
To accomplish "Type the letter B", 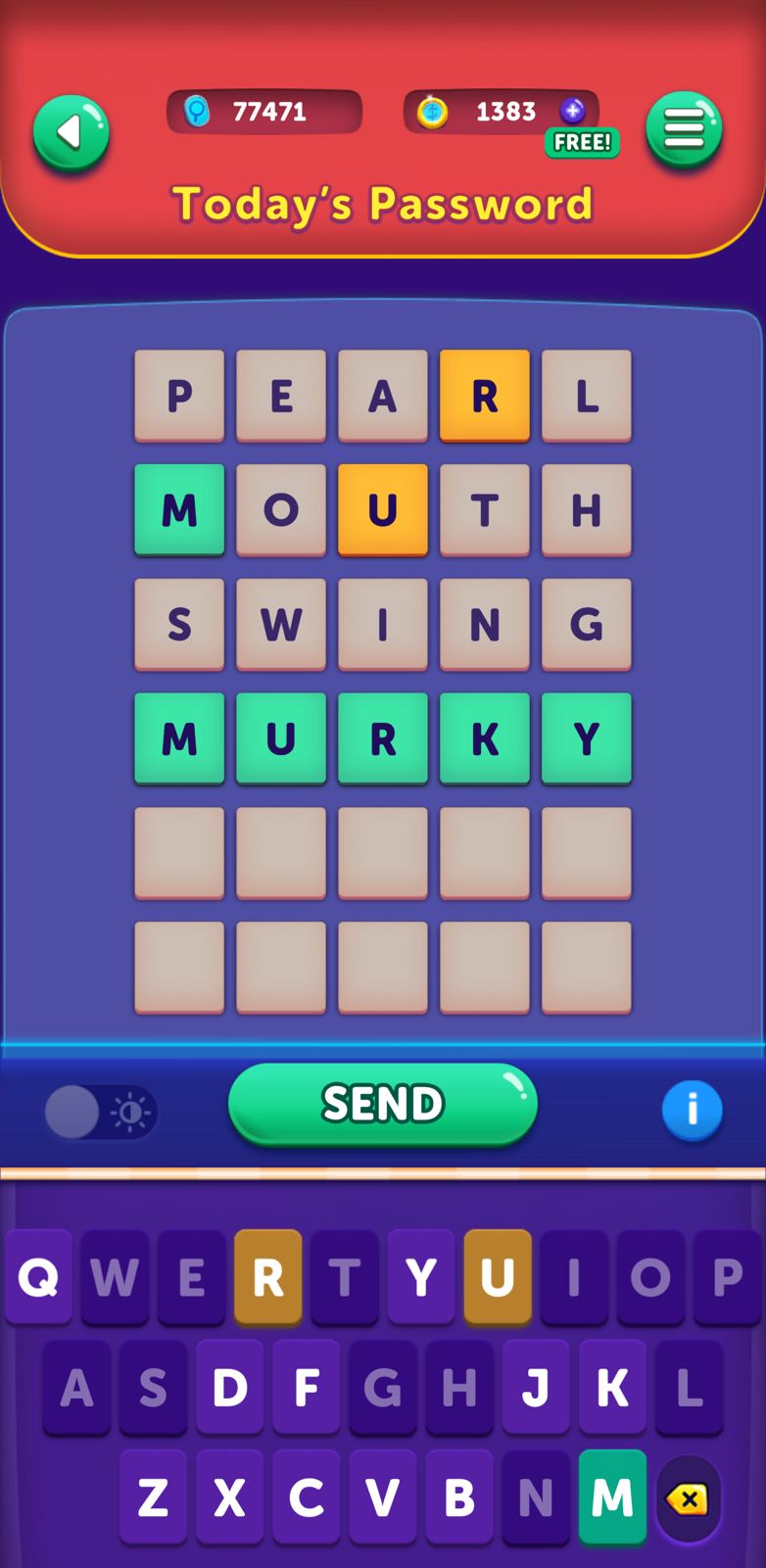I will click(459, 1497).
